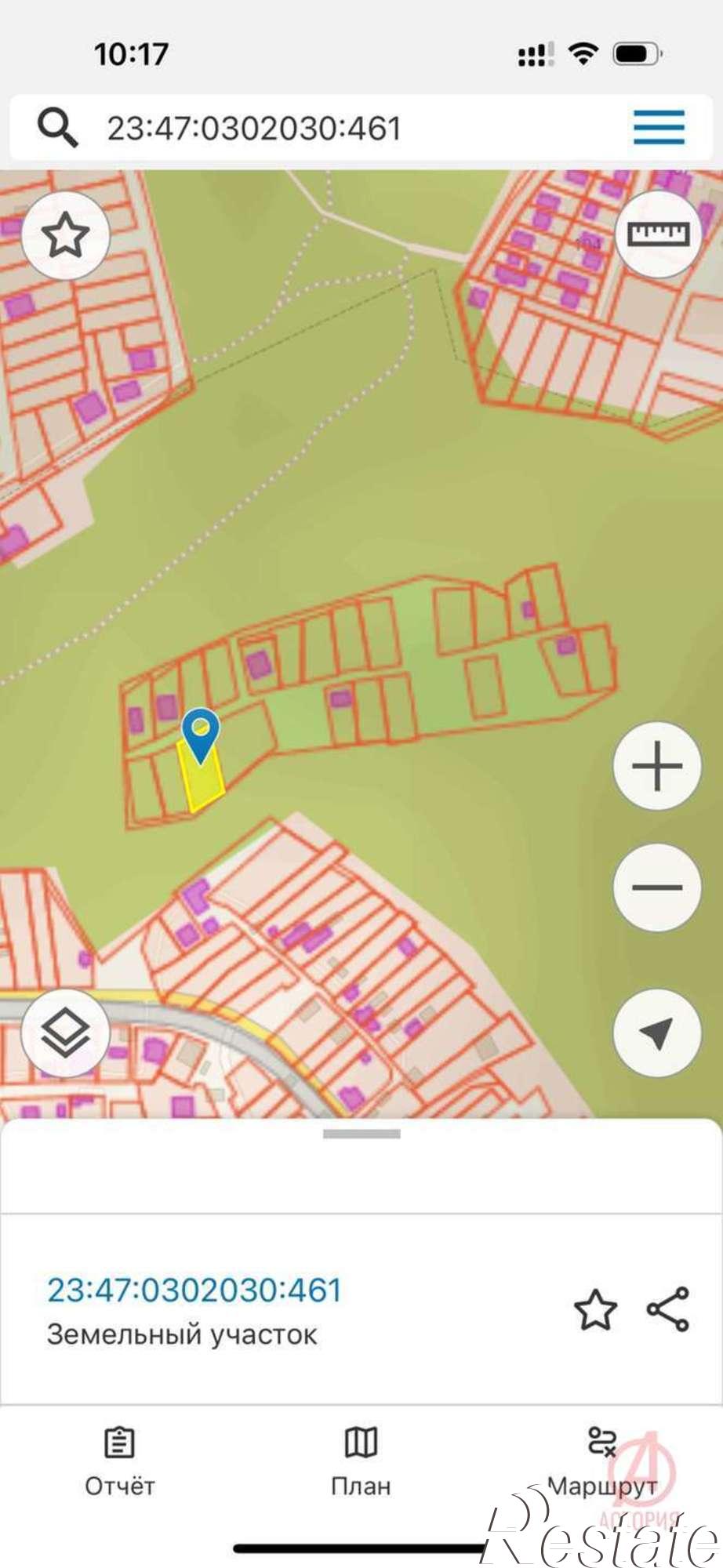
Task: Open favorites star button on the map
Action: (x=65, y=235)
